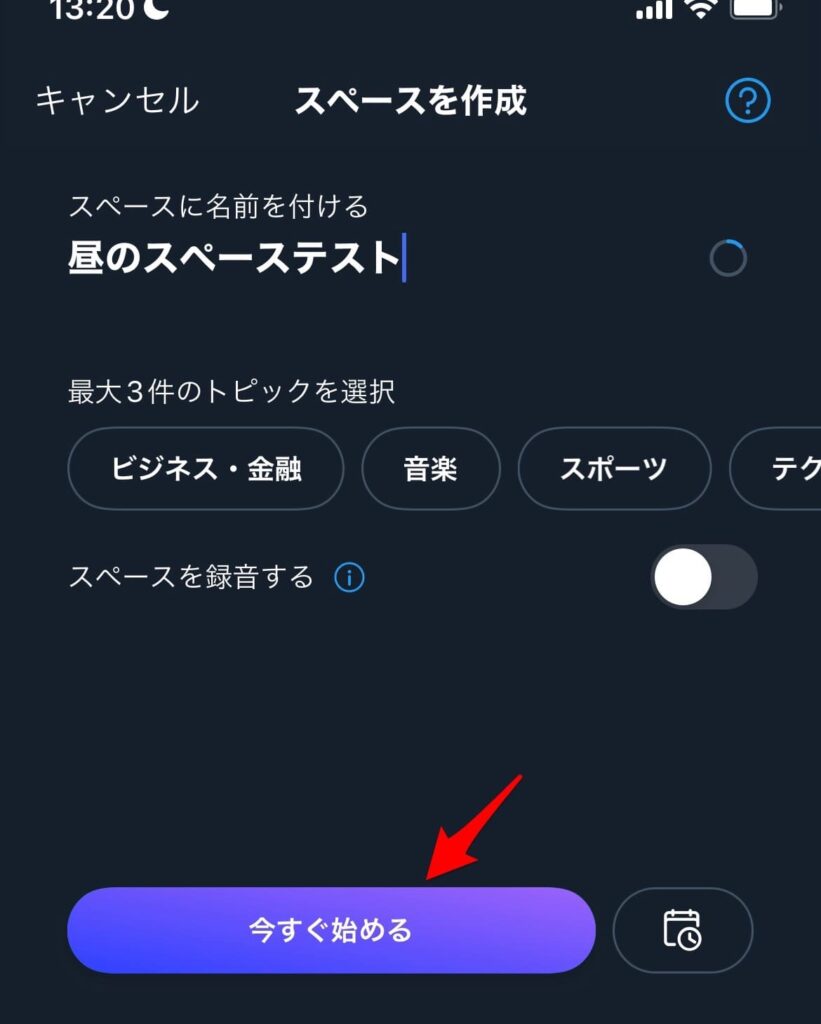Open the help question mark icon
Screen dimensions: 821x1024
747,101
